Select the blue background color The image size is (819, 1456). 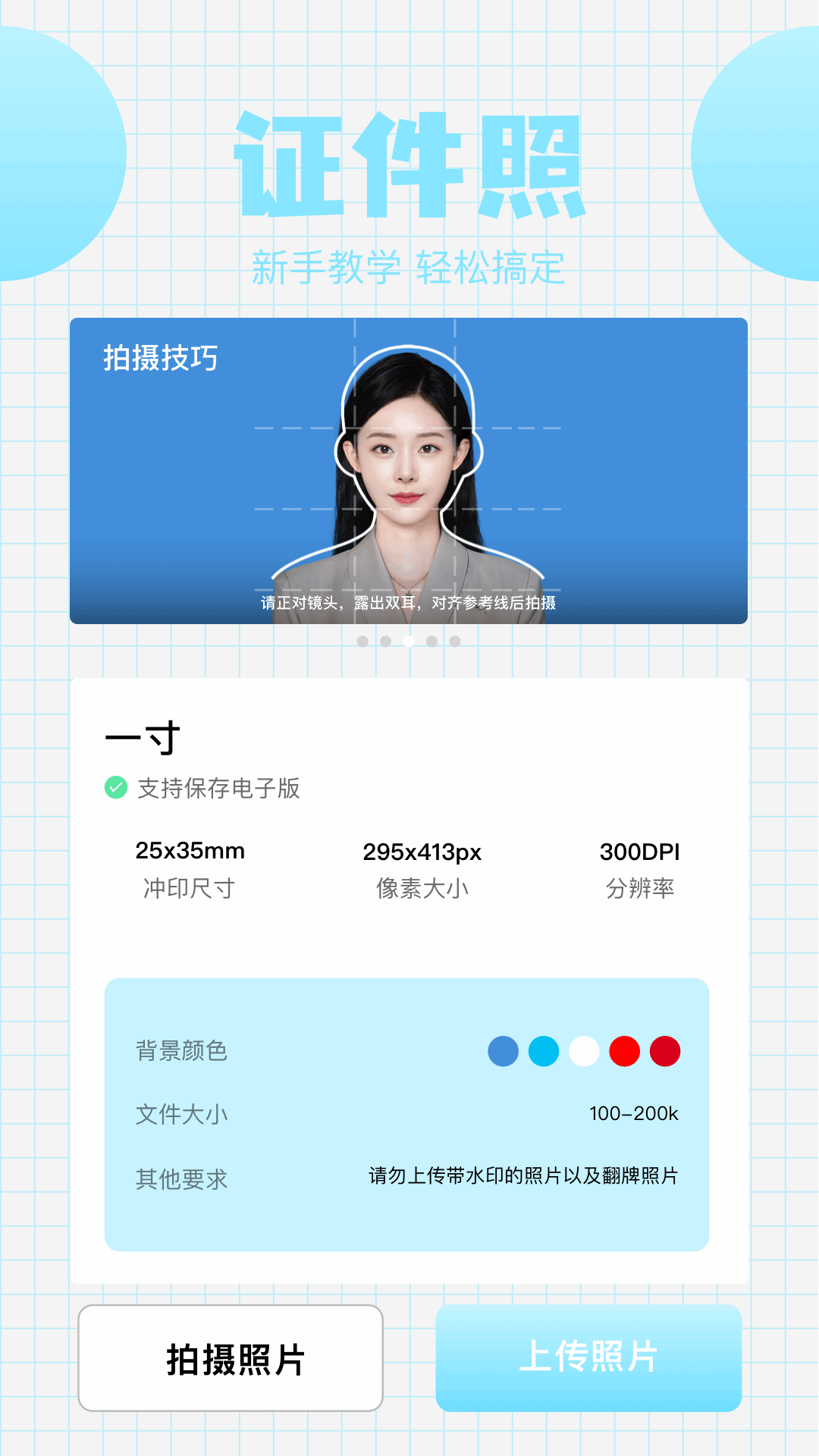[503, 1051]
